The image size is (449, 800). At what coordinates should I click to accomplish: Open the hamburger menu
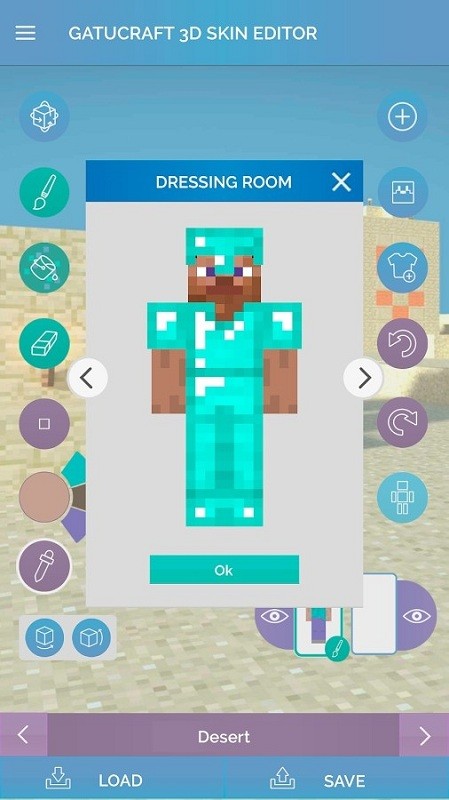tap(25, 33)
